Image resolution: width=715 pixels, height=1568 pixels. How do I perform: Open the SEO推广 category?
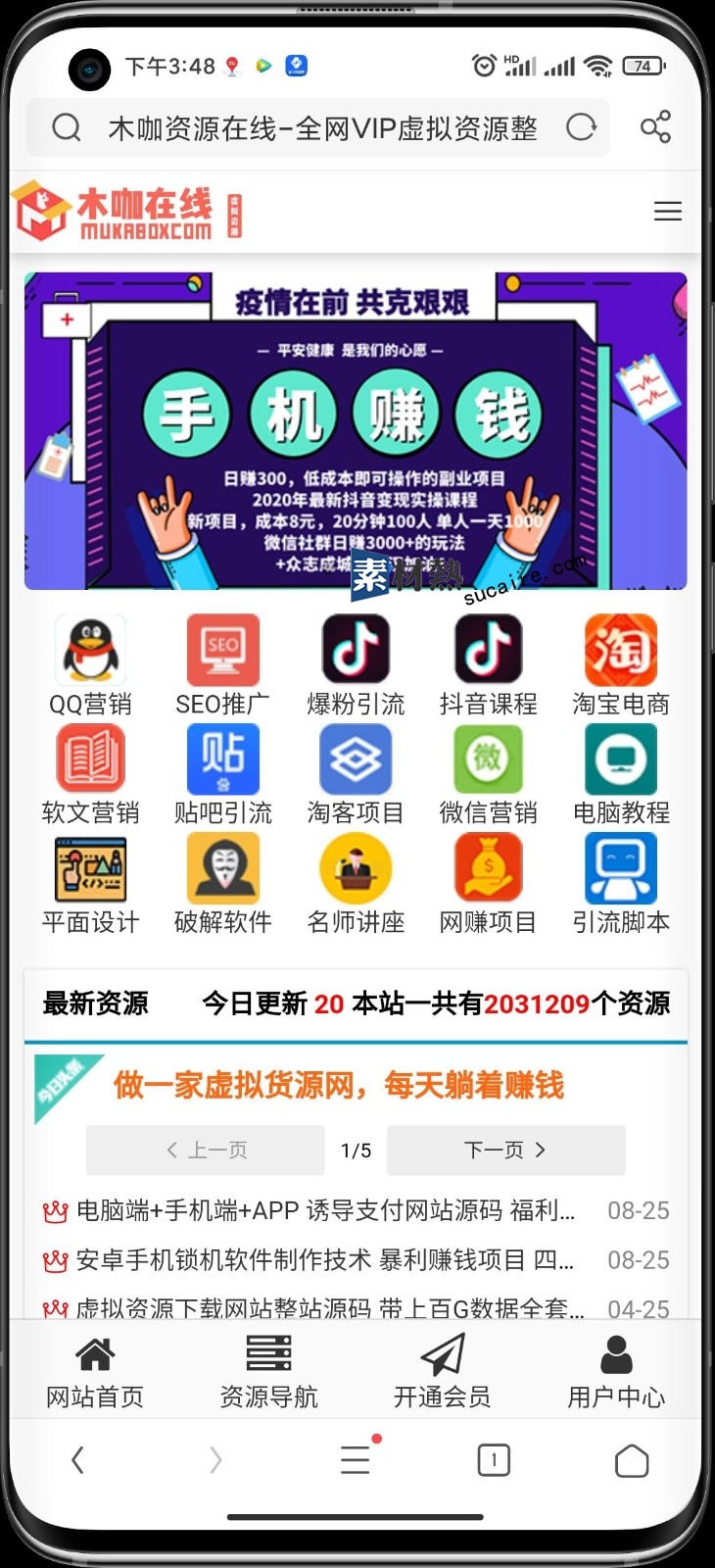point(222,664)
